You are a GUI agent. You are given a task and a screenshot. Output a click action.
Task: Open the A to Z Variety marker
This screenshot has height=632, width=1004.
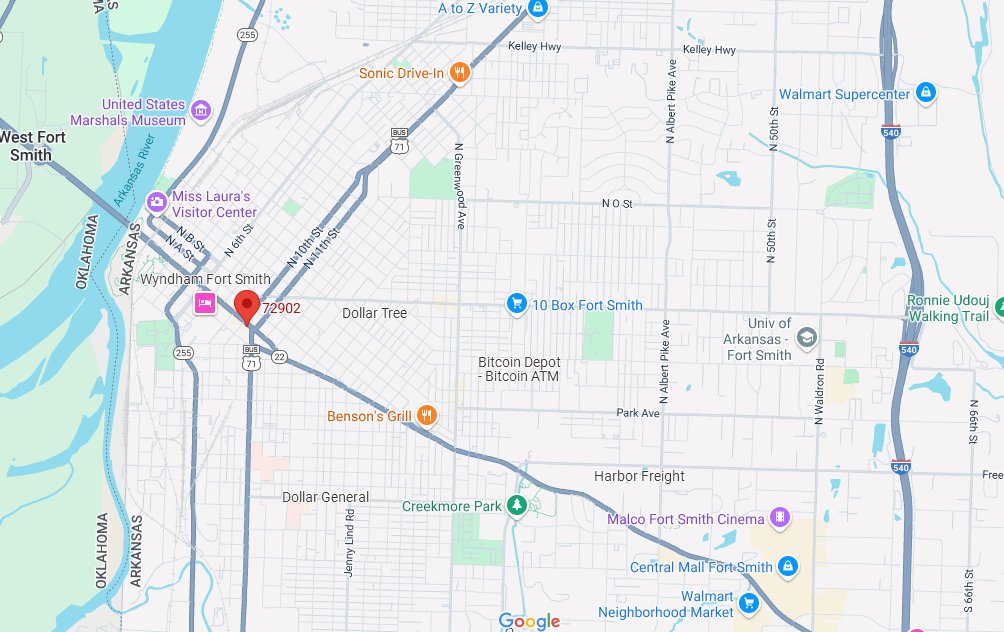pyautogui.click(x=538, y=9)
